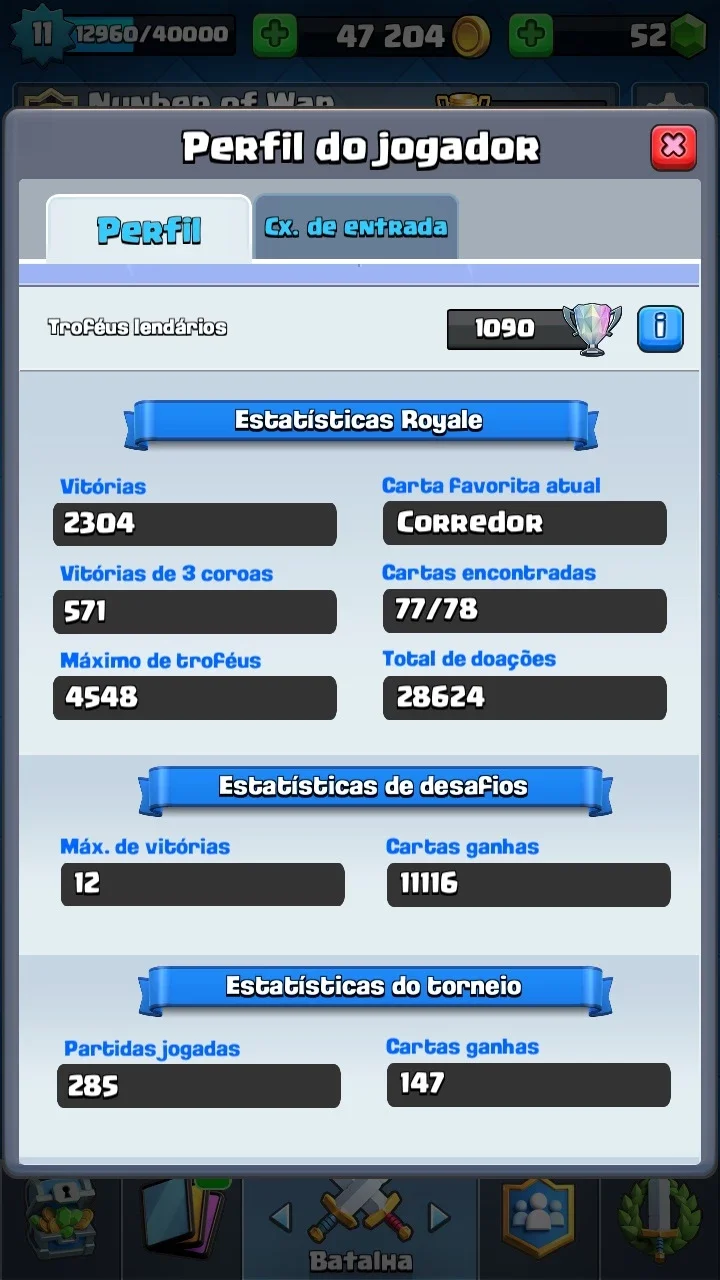The image size is (720, 1280).
Task: Add more gold with the plus button
Action: tap(275, 36)
